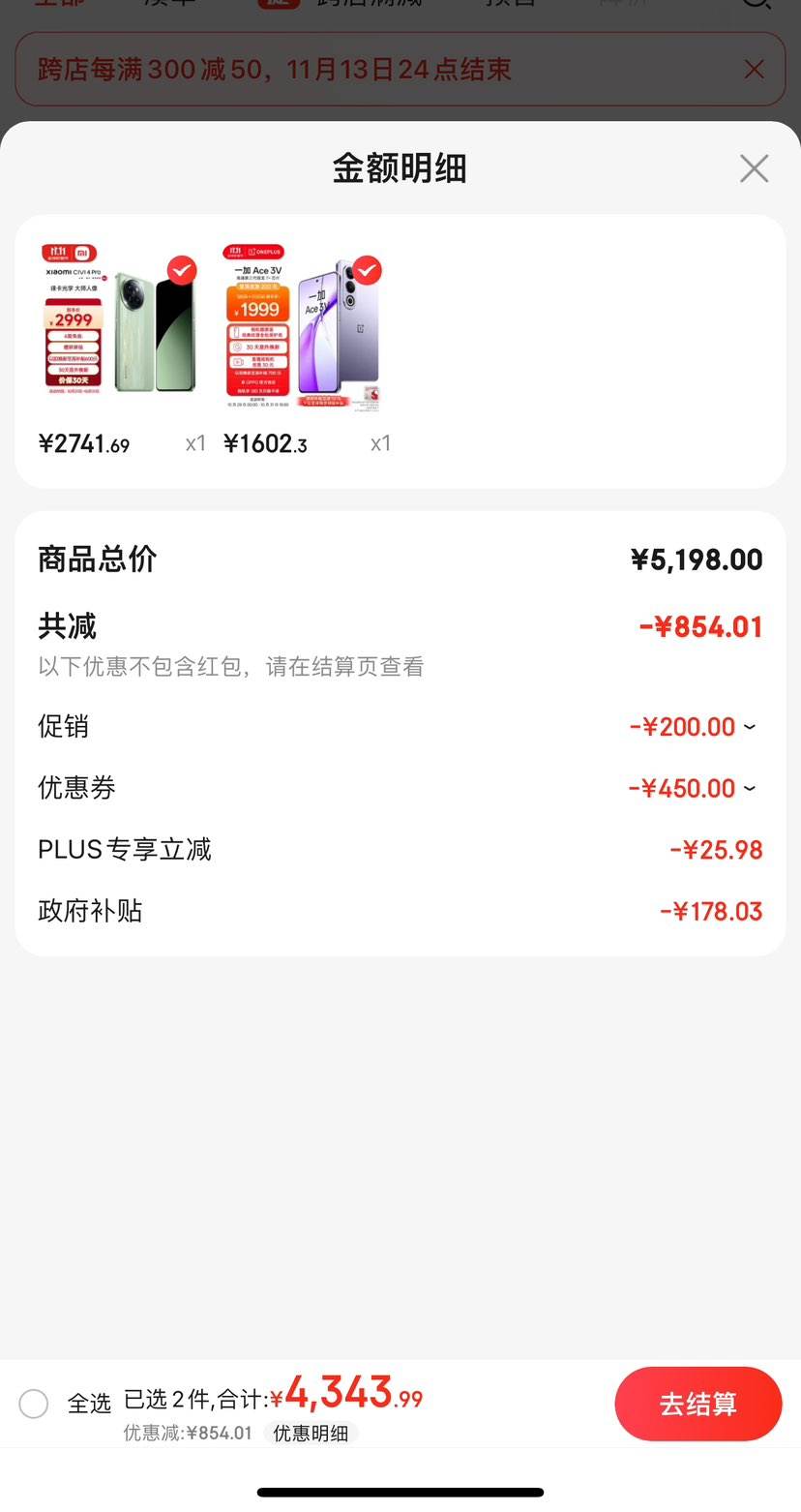This screenshot has width=801, height=1512.
Task: Click the ¥2741.69 item price
Action: 83,442
